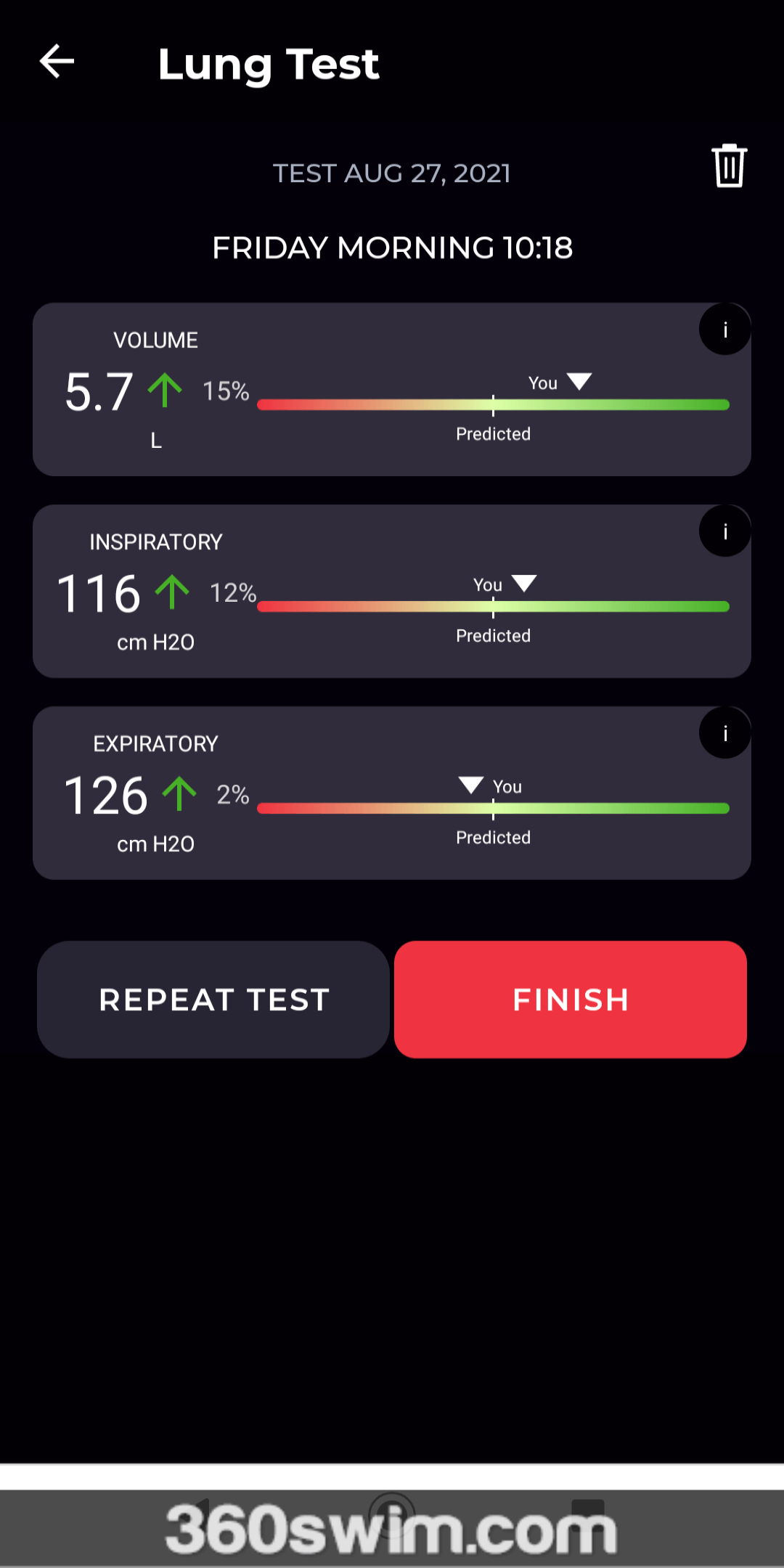
Task: Go back from Lung Test screen
Action: pyautogui.click(x=57, y=62)
